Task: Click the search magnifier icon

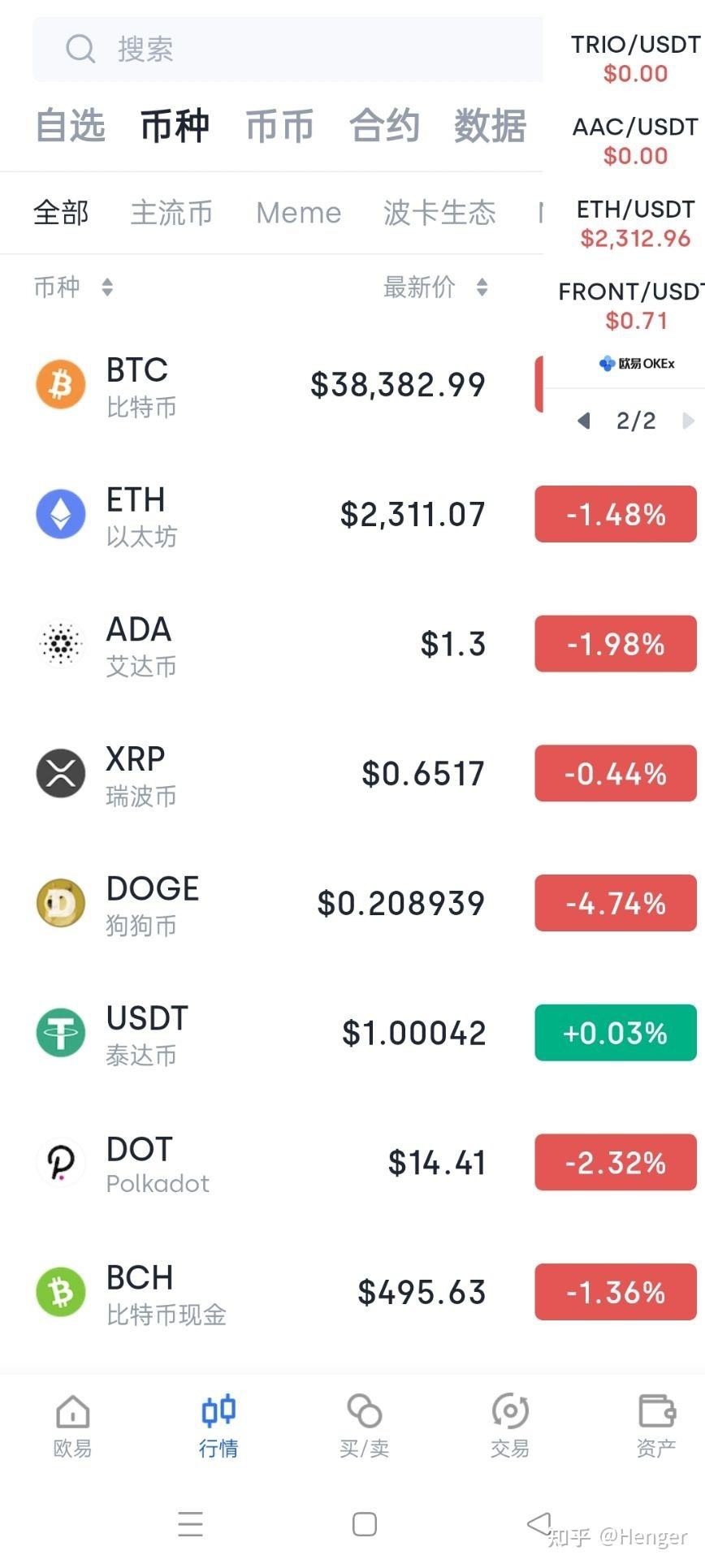Action: (80, 49)
